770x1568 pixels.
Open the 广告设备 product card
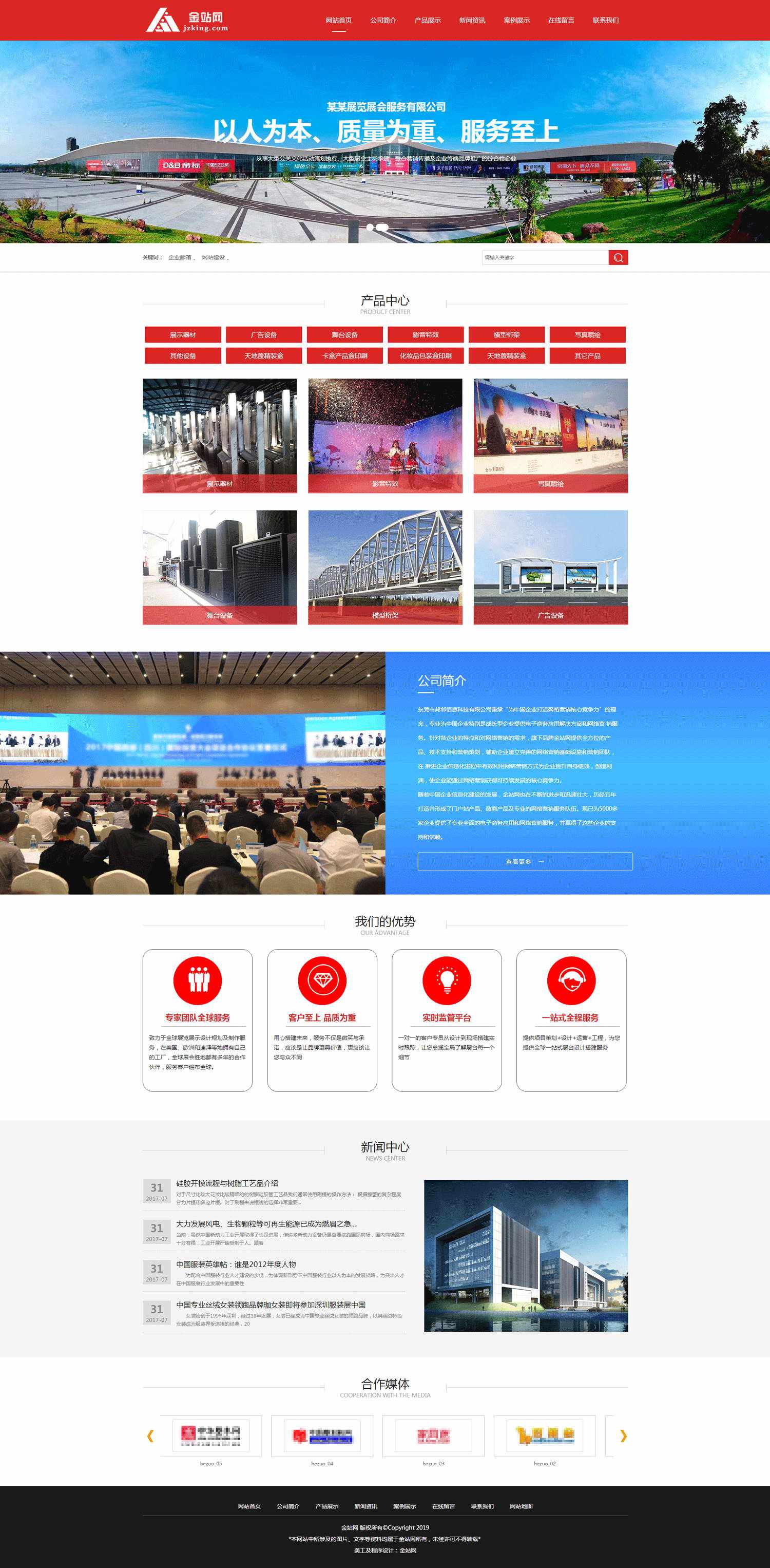coord(550,566)
